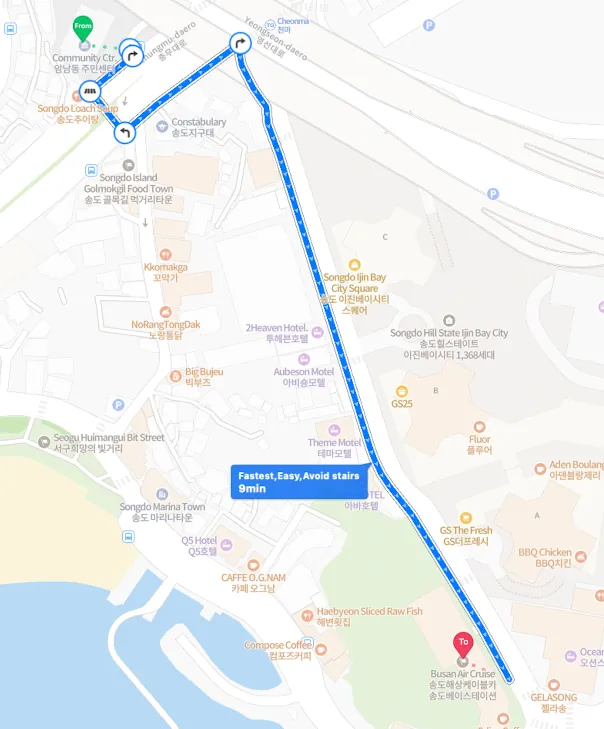Screen dimensions: 604x729
Task: Tap the right-turn marker on Yeongseon-daero
Action: pos(239,43)
